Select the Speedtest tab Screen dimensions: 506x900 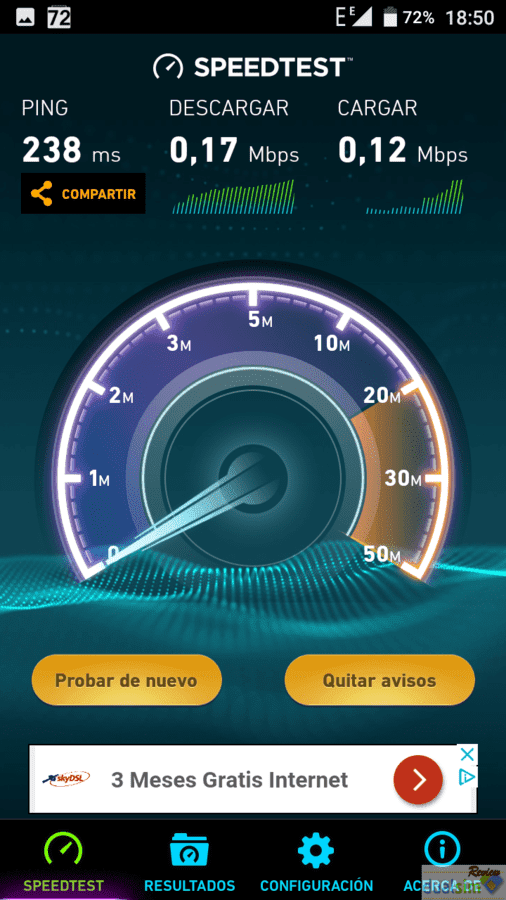63,860
